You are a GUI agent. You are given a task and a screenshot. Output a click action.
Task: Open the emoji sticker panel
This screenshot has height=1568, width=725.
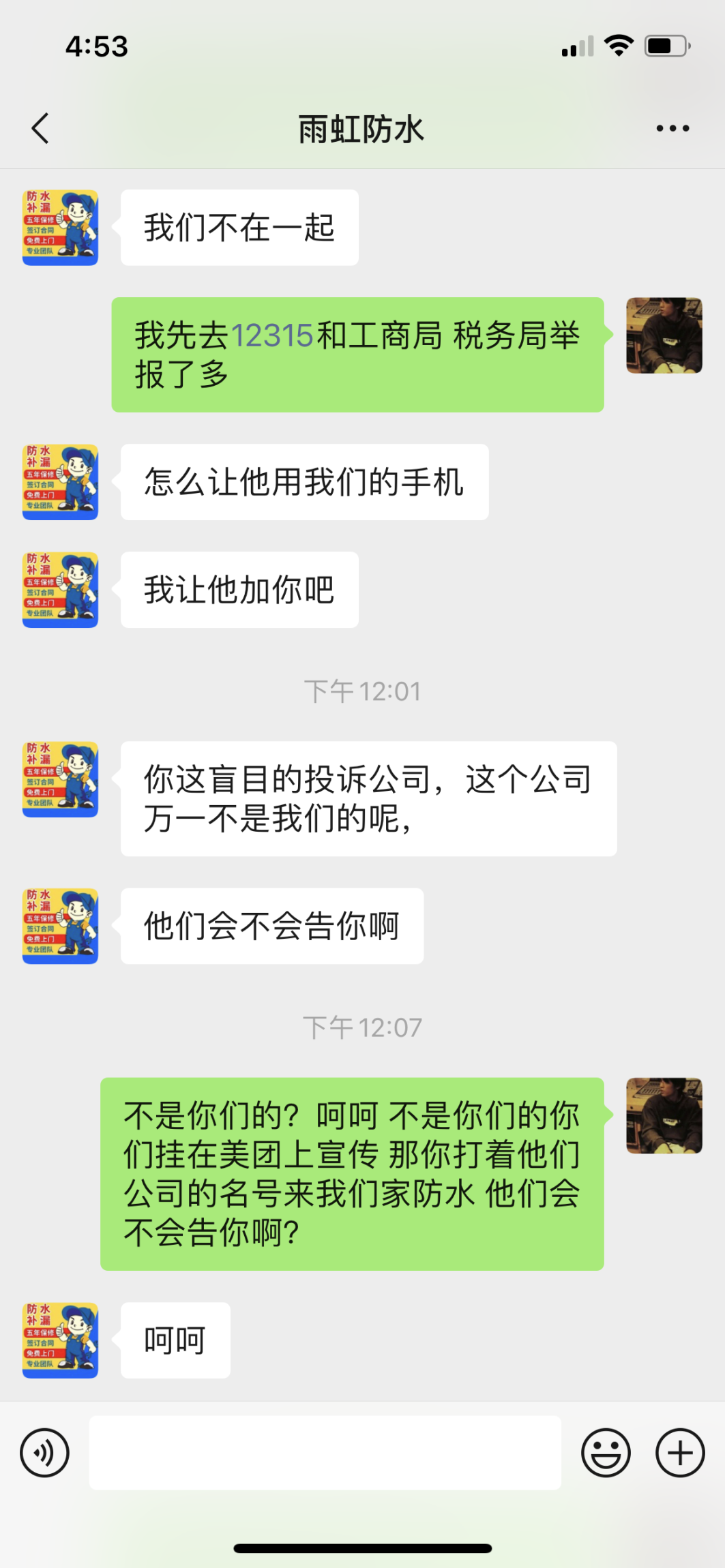pyautogui.click(x=606, y=1453)
